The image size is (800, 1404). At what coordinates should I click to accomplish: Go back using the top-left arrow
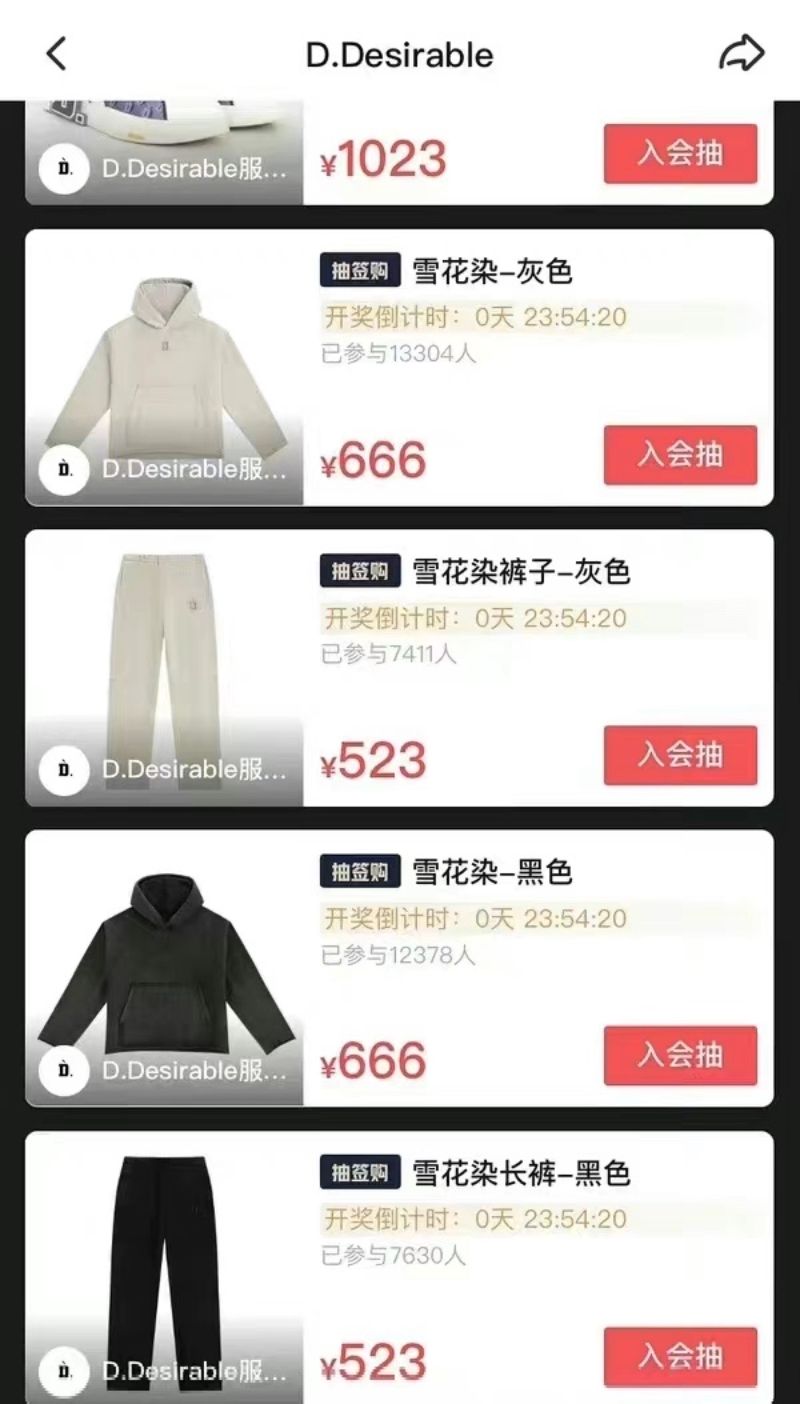[57, 54]
